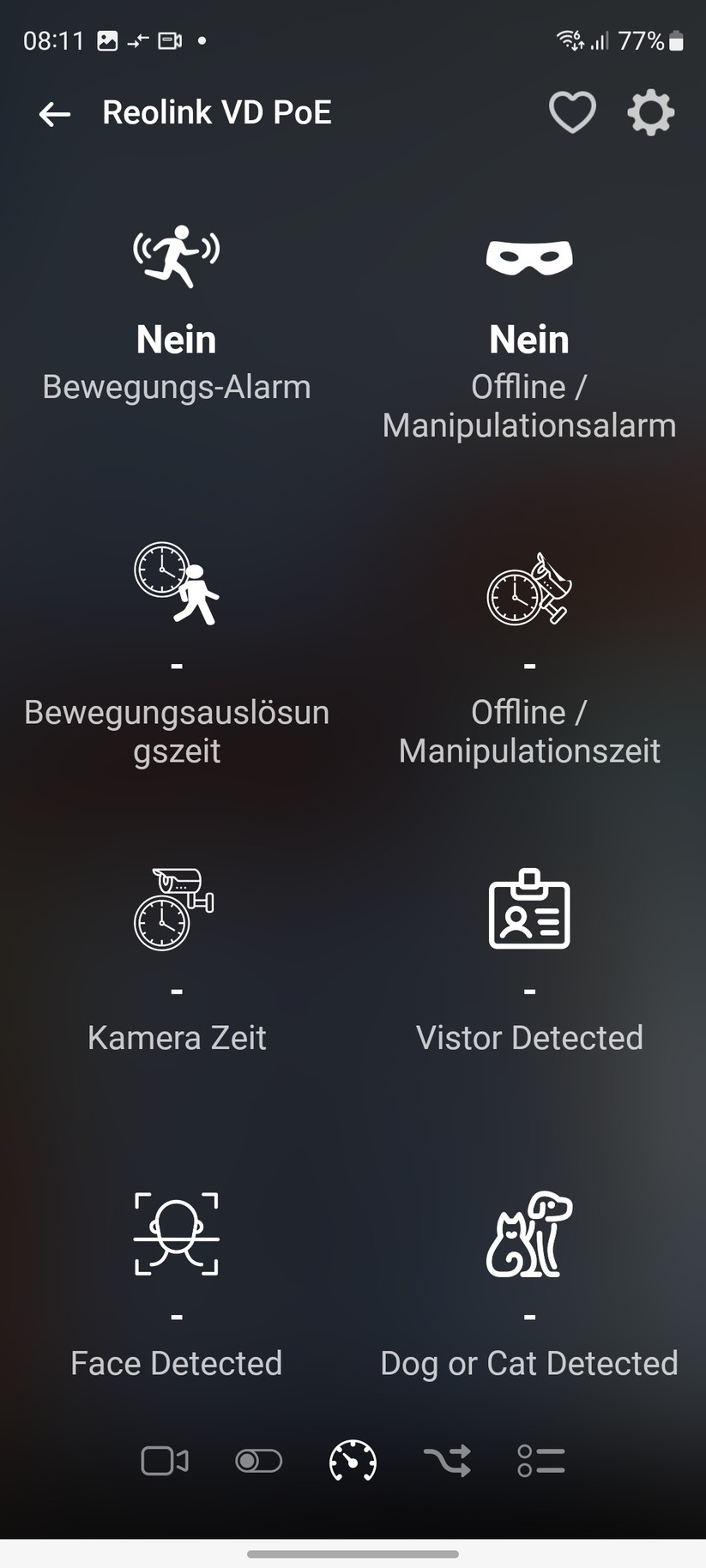Viewport: 706px width, 1568px height.
Task: Open the Kamera Zeit camera-clock icon
Action: (175, 912)
